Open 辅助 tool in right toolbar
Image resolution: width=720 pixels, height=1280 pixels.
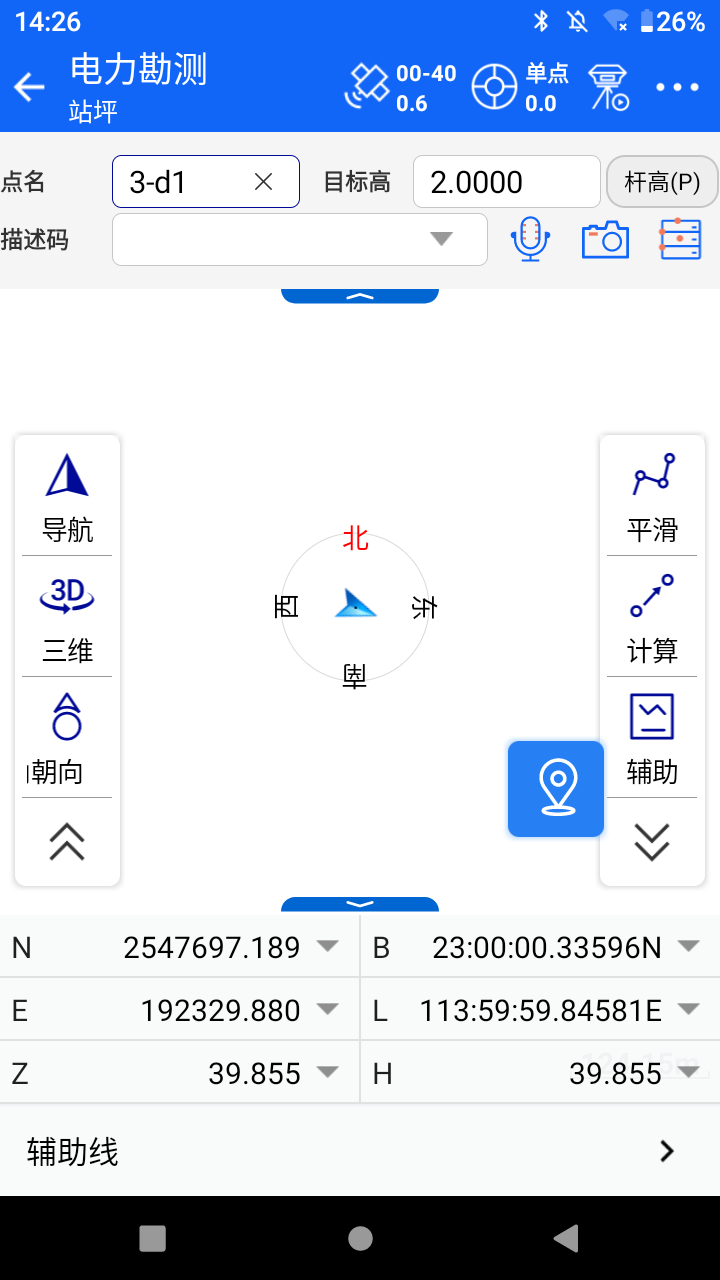point(652,739)
